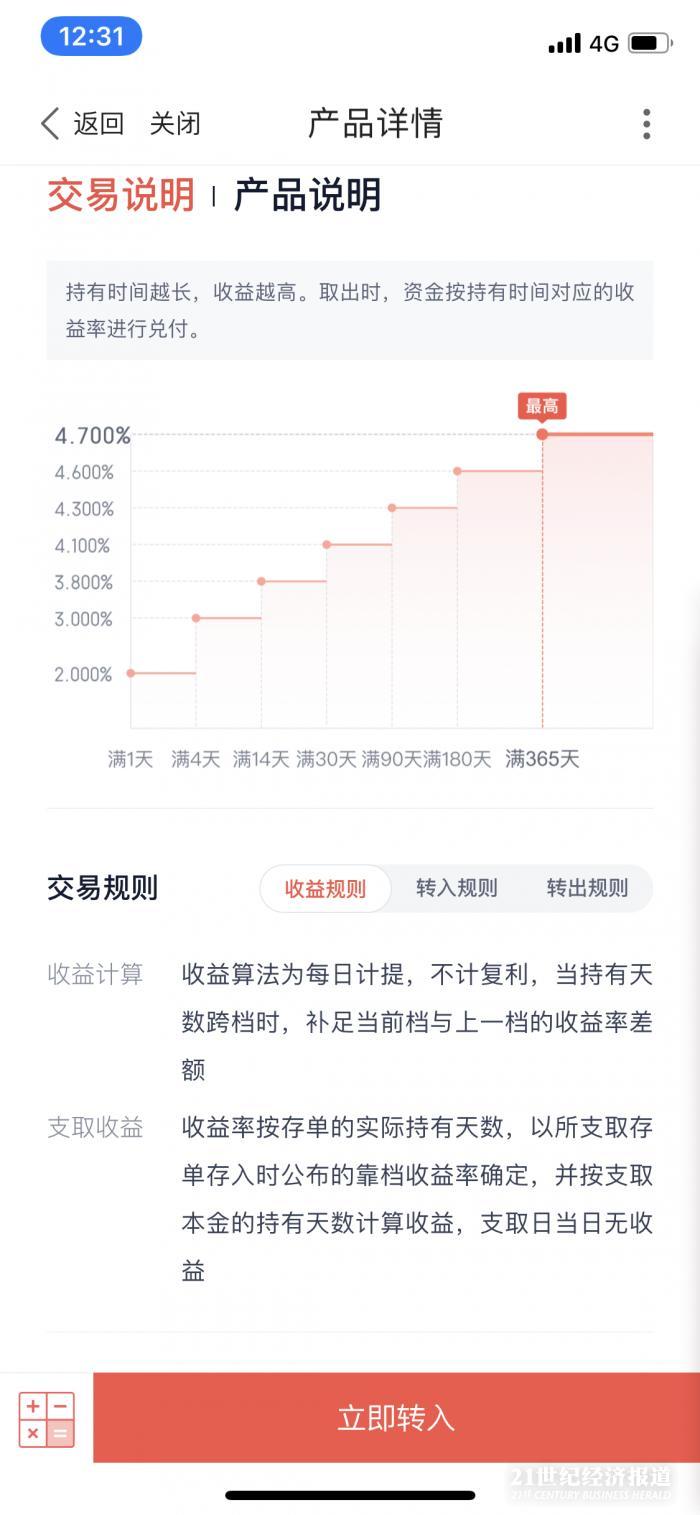View the 转出规则 rules
The height and width of the screenshot is (1515, 700).
click(x=587, y=888)
